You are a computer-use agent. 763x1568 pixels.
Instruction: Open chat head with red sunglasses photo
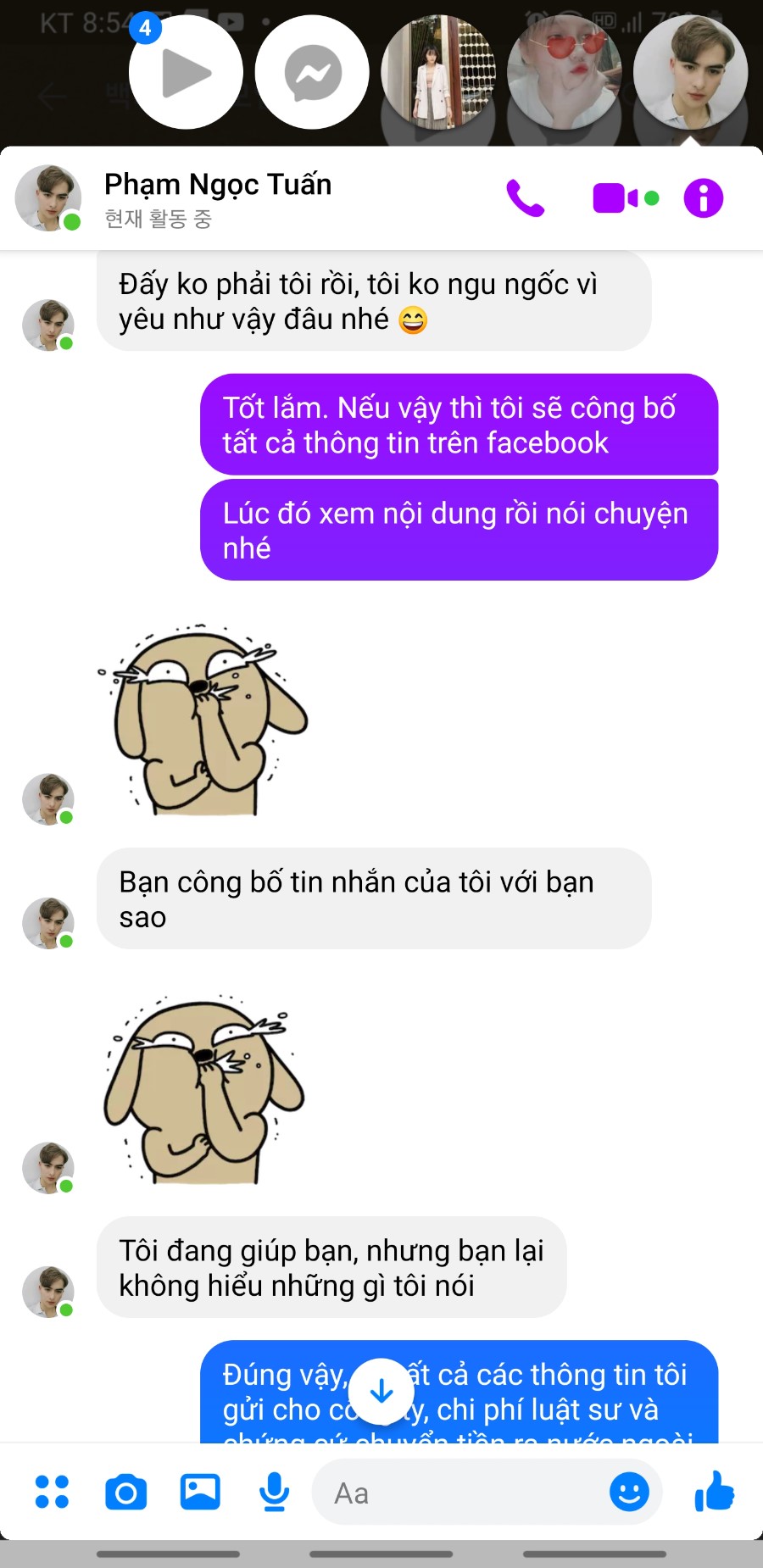(564, 73)
